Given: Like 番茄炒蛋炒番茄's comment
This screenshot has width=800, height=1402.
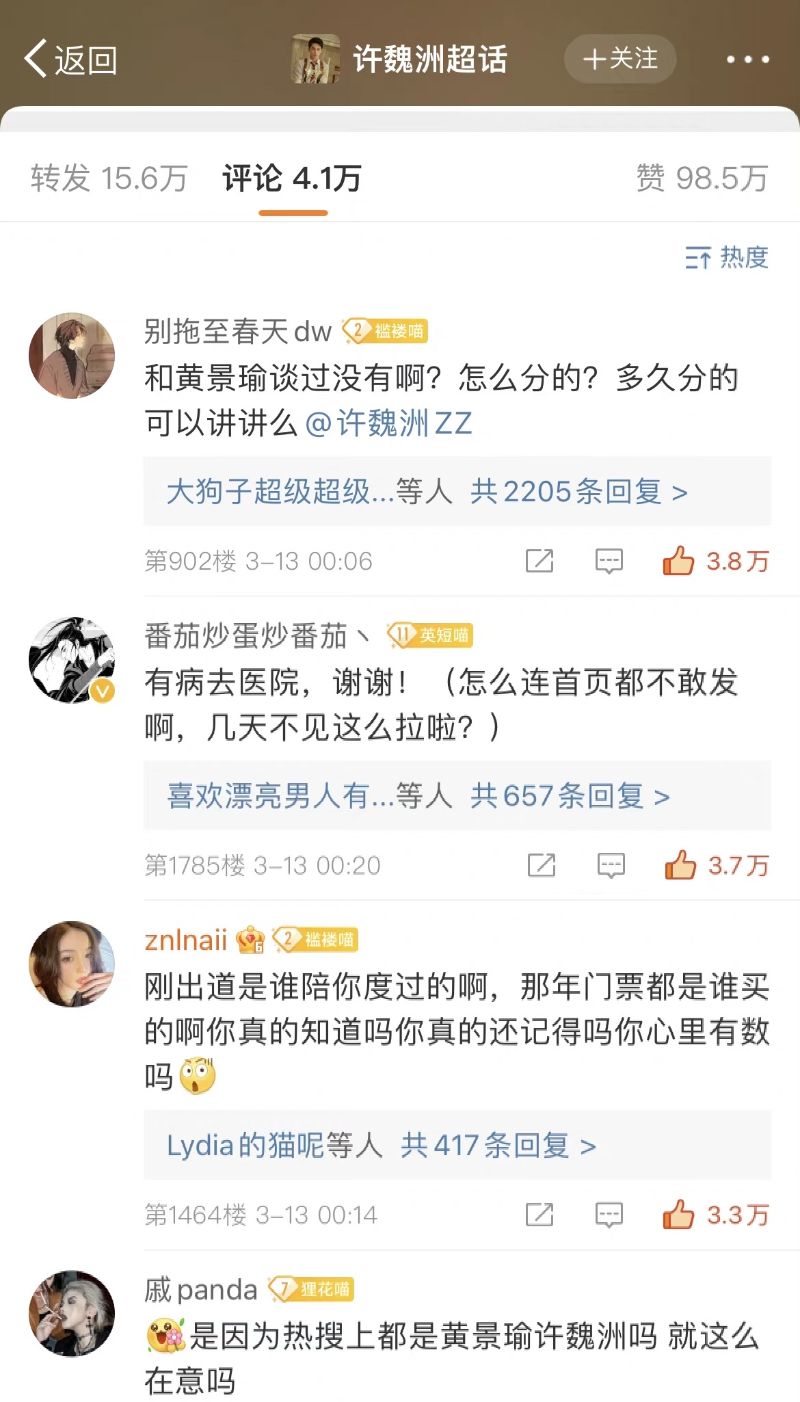Looking at the screenshot, I should click(x=716, y=865).
